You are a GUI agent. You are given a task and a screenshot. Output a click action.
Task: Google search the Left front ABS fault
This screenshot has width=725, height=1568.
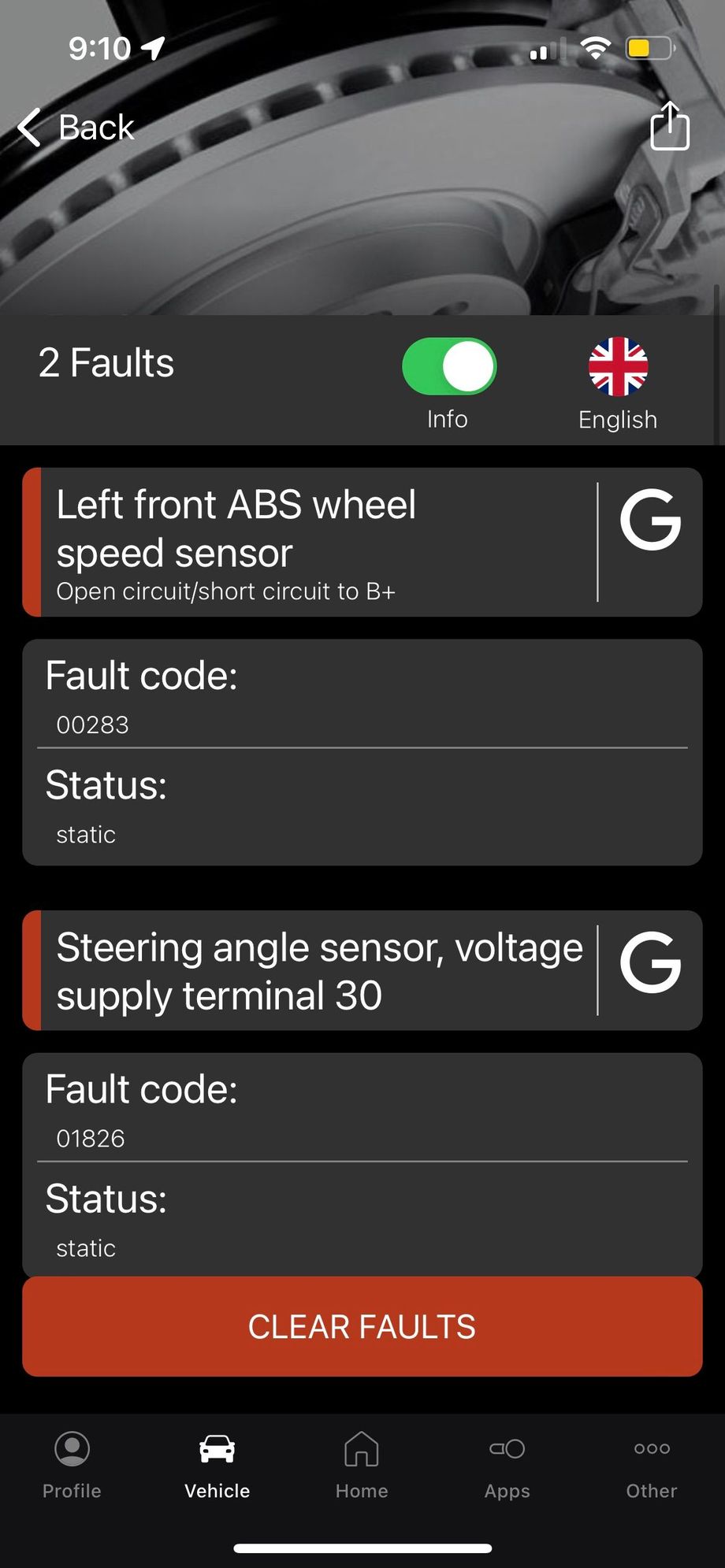click(x=650, y=520)
